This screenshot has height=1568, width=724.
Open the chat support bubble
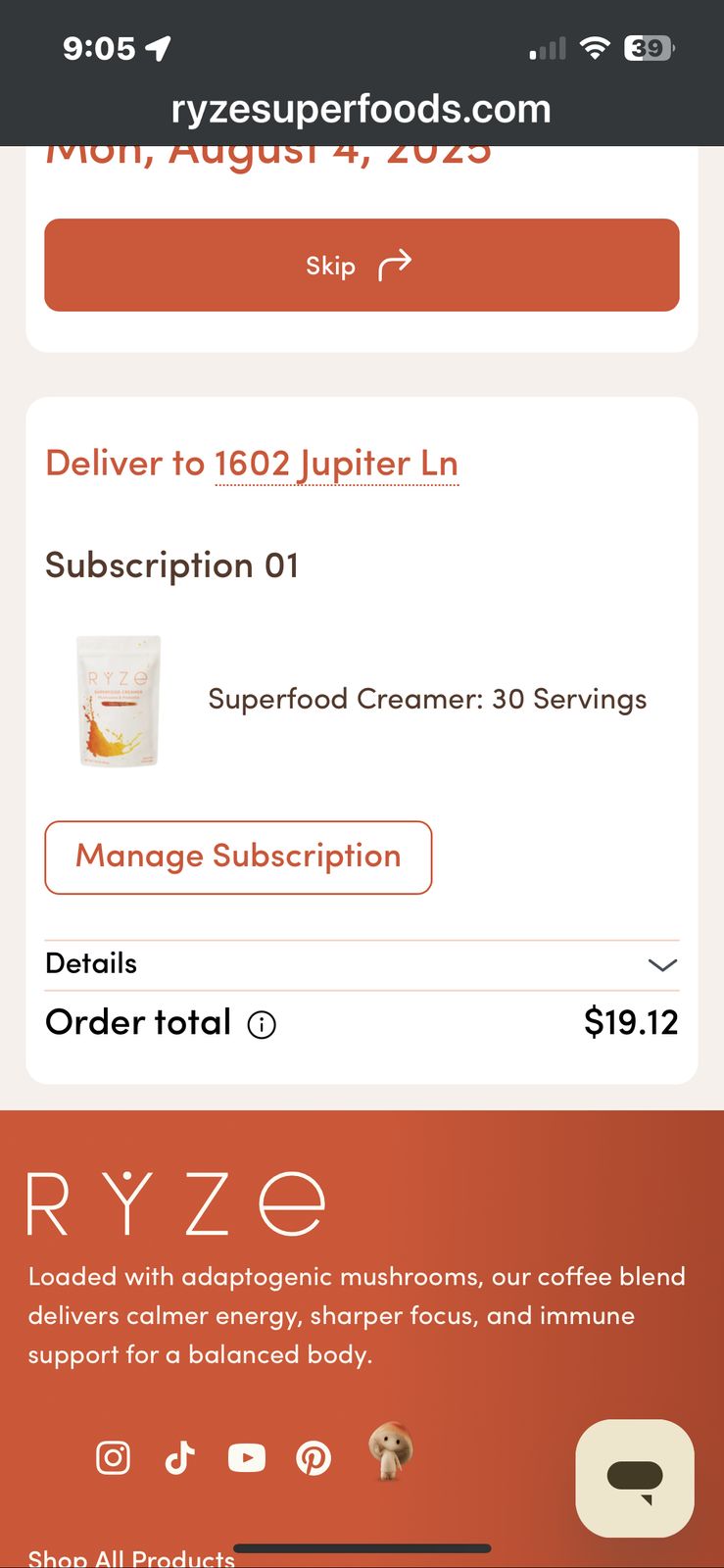(x=635, y=1478)
